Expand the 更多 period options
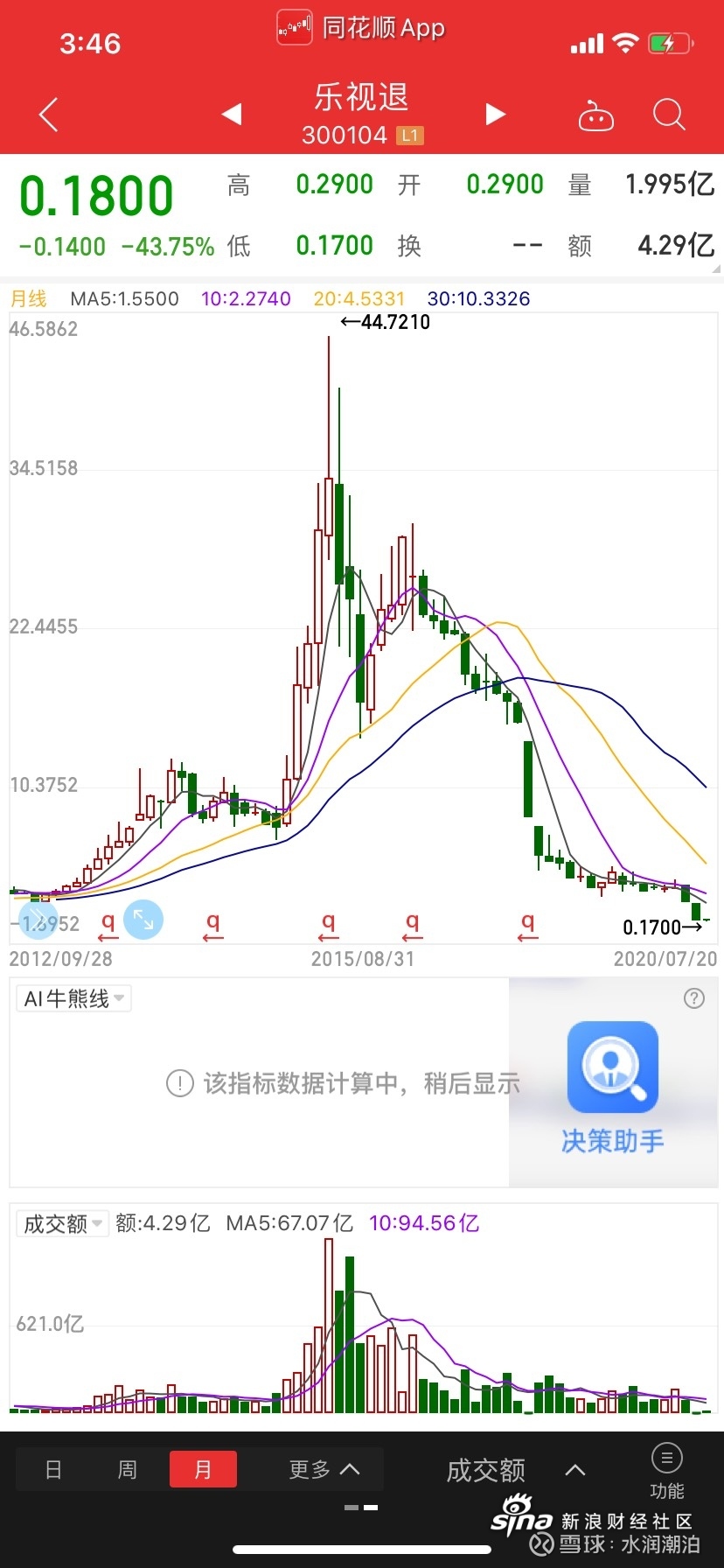The height and width of the screenshot is (1568, 724). tap(324, 1469)
